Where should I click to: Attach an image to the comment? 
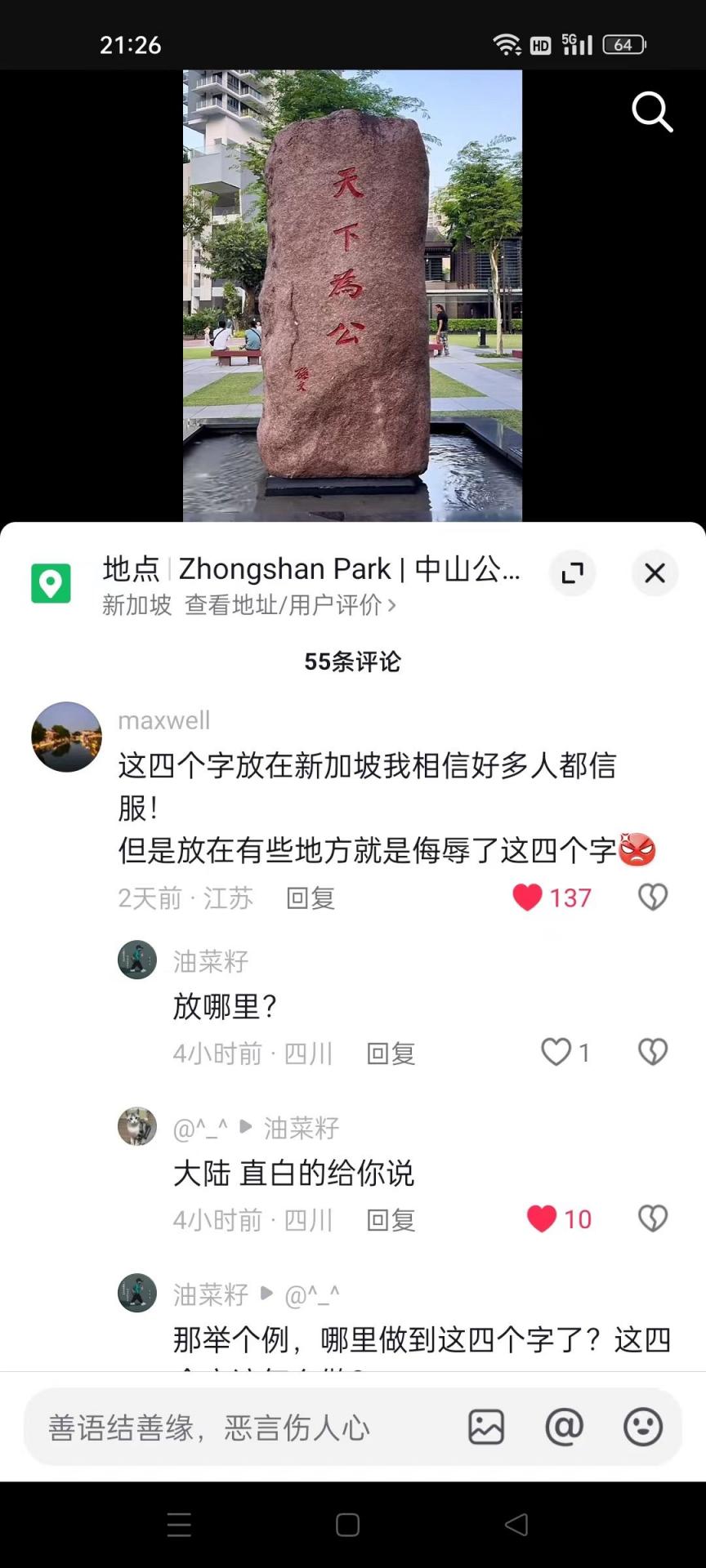(486, 1428)
